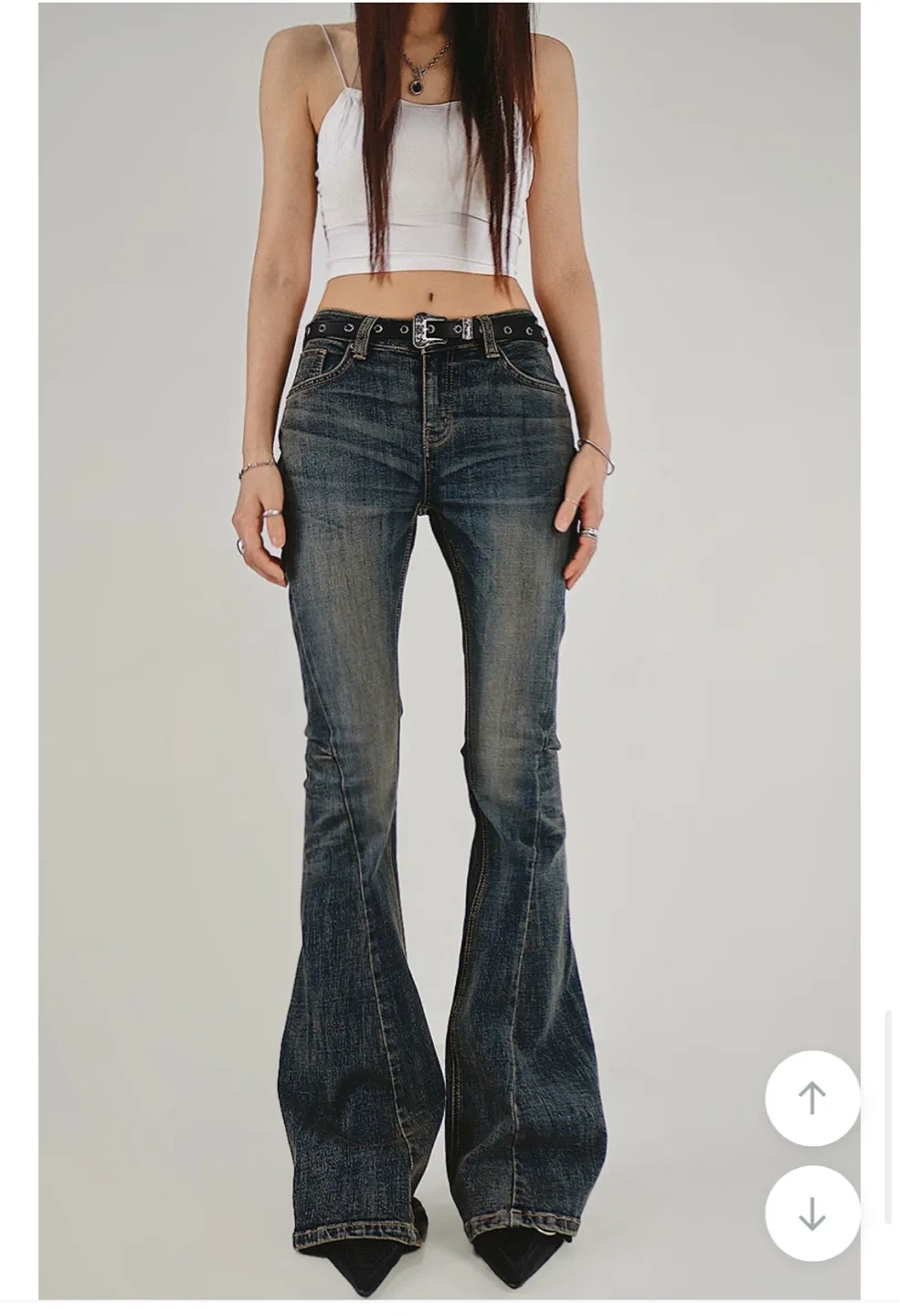Viewport: 900px width, 1316px height.
Task: Tap the up-arrow scroll-to-top button
Action: tap(811, 1098)
